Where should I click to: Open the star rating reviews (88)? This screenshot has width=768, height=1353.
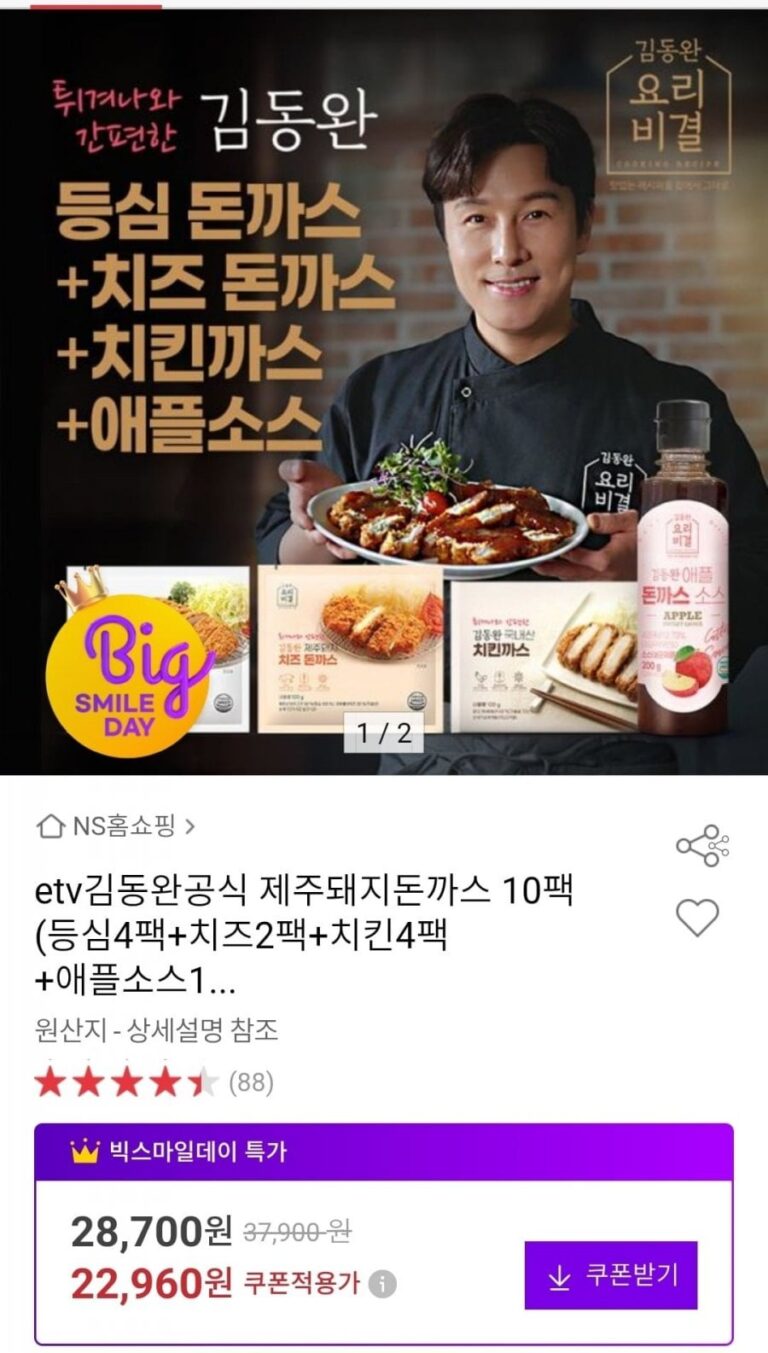tap(154, 1082)
